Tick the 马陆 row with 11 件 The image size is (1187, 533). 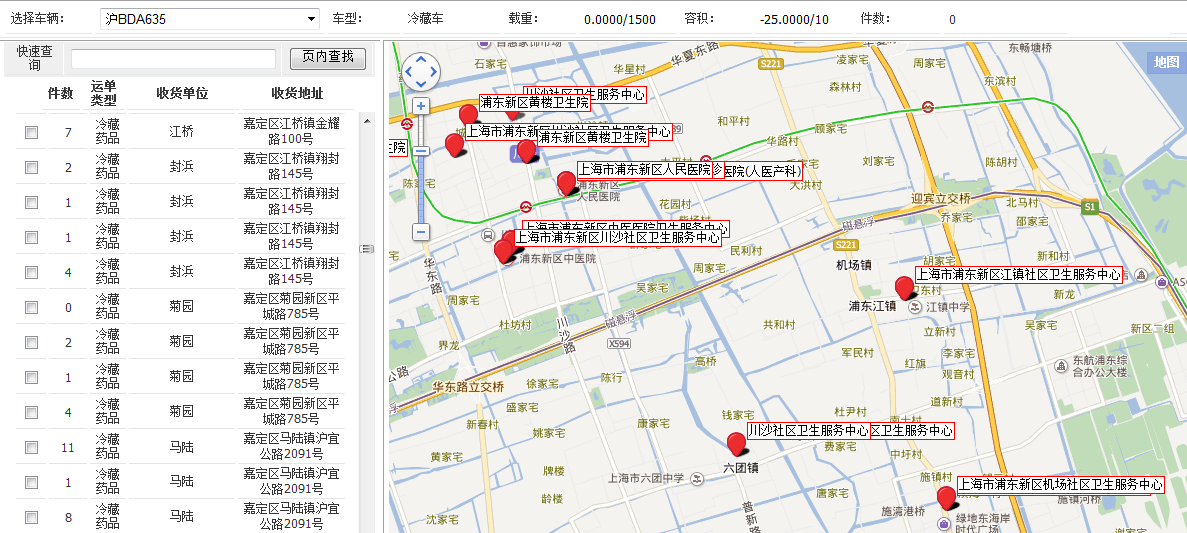tap(32, 447)
